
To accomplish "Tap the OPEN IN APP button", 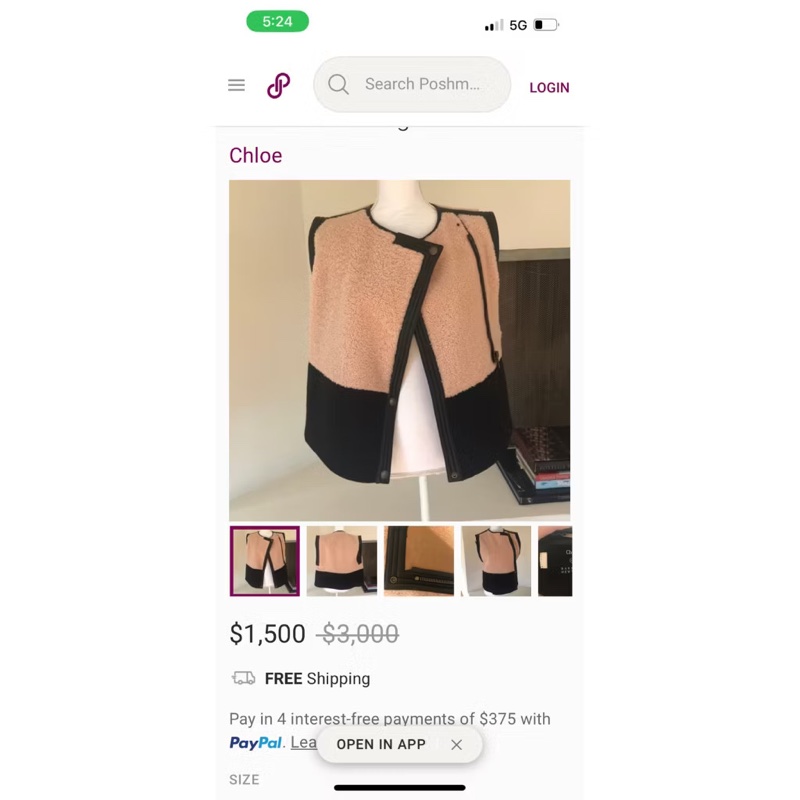I will pos(381,744).
